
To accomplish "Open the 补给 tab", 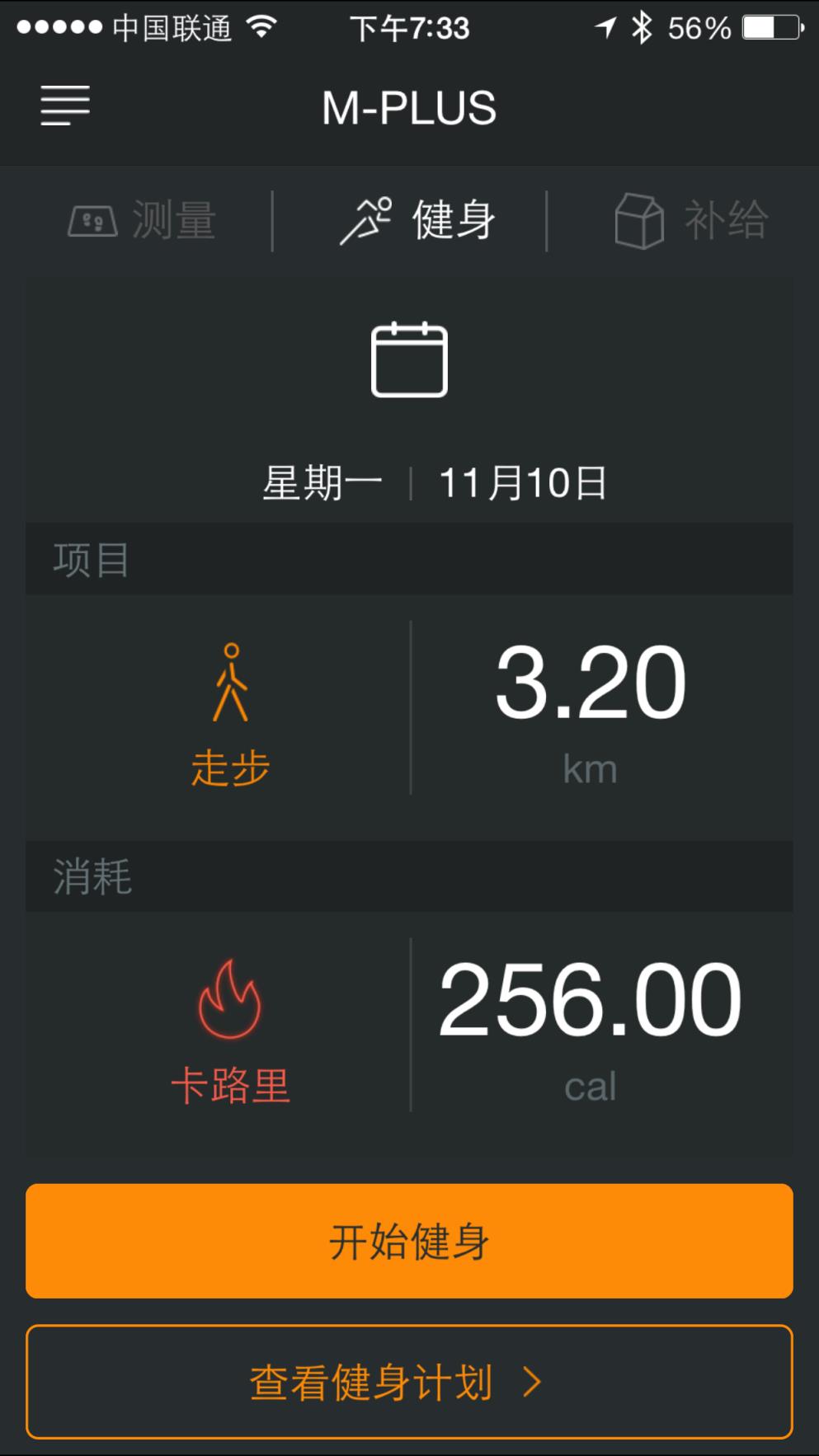I will click(691, 218).
